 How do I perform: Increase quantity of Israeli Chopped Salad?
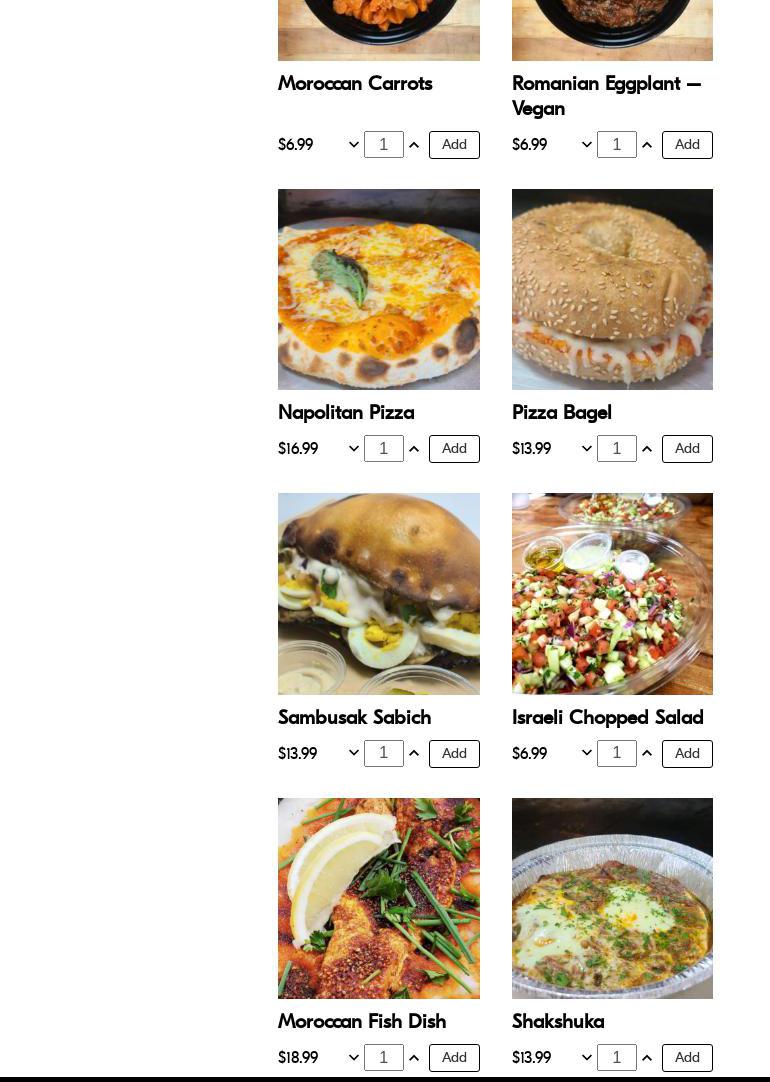coord(647,754)
